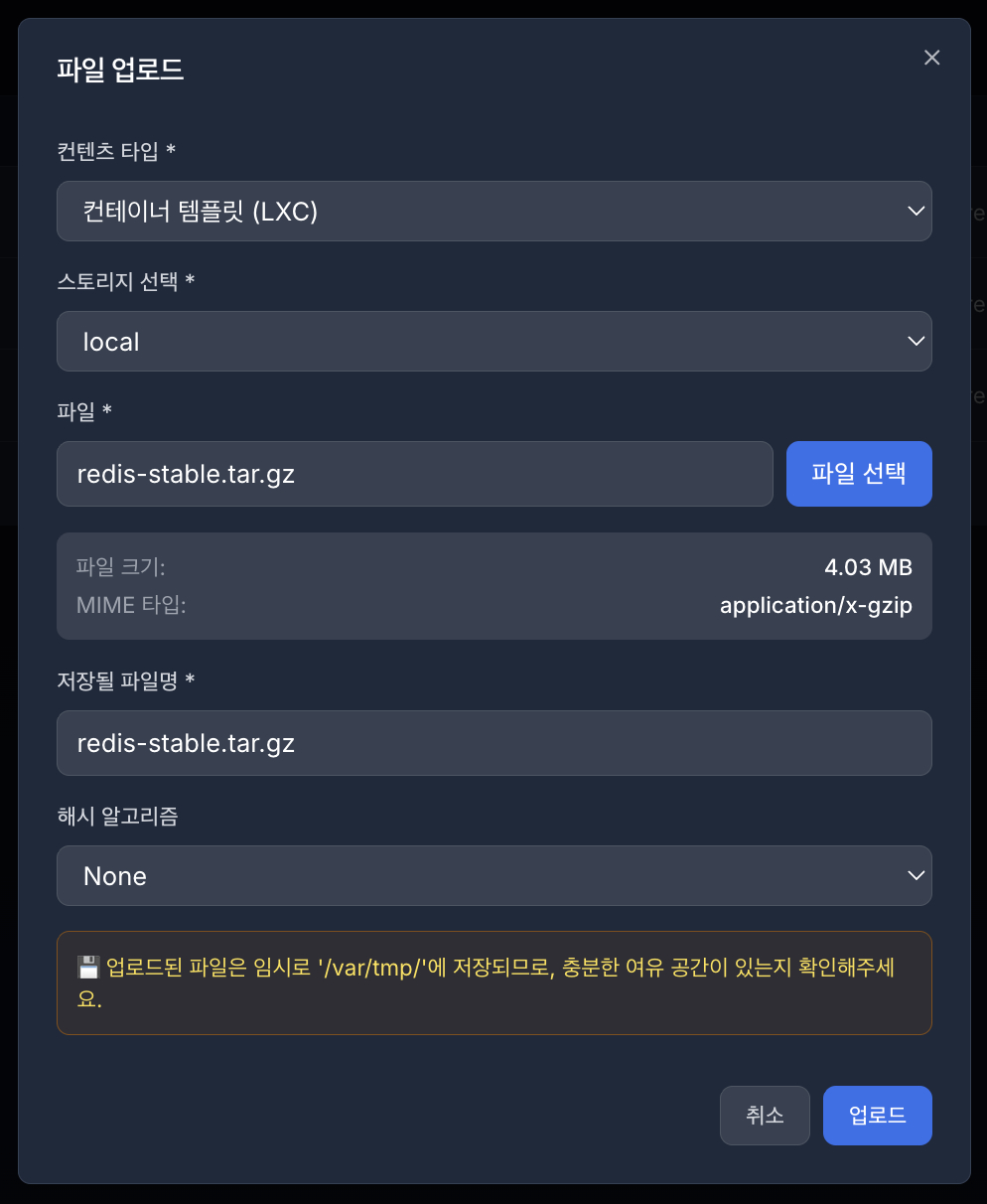Click the file field showing redis-stable.tar.gz
Image resolution: width=987 pixels, height=1204 pixels.
coord(414,474)
